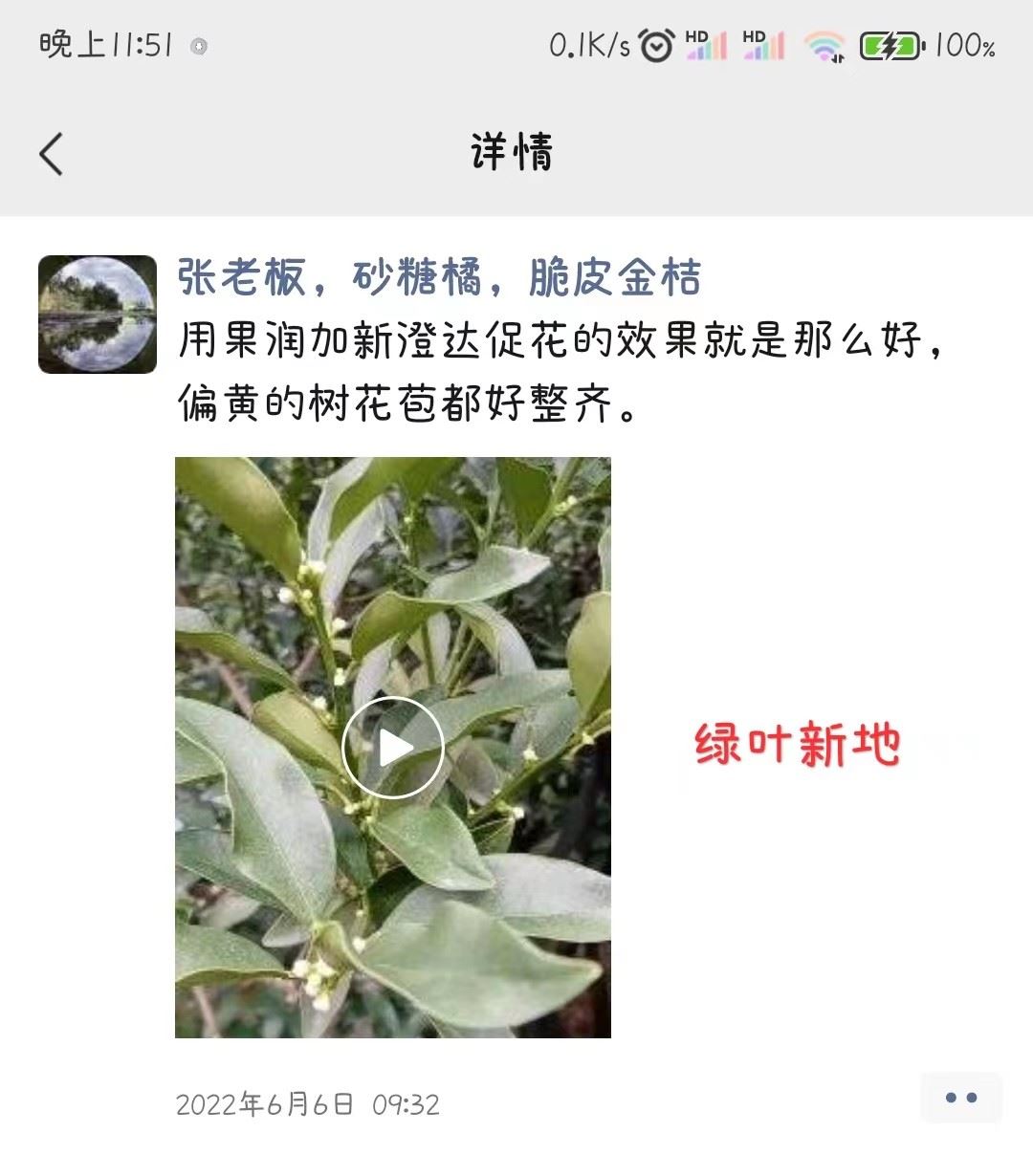
Task: Play the video of the flower buds
Action: coord(393,748)
